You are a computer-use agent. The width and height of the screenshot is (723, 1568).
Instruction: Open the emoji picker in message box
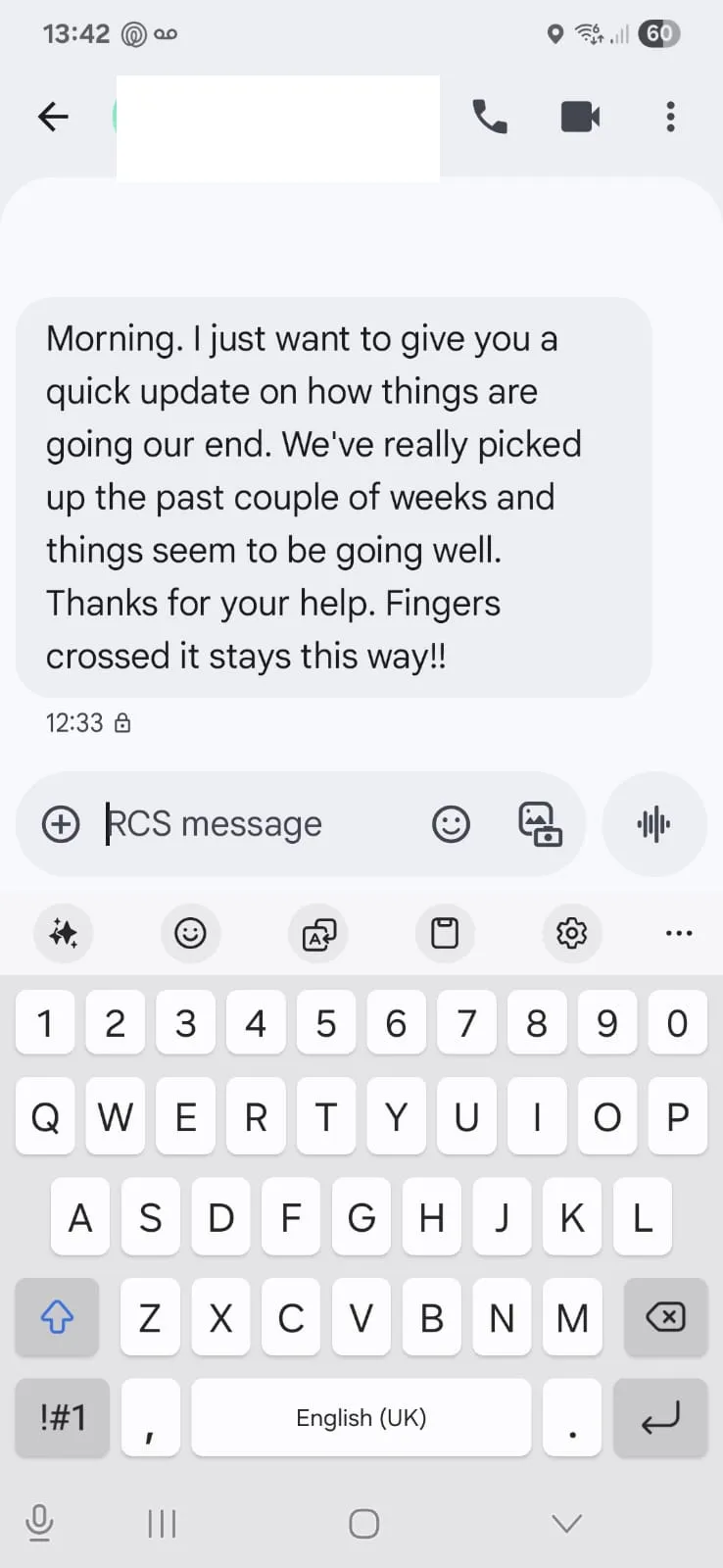coord(451,824)
